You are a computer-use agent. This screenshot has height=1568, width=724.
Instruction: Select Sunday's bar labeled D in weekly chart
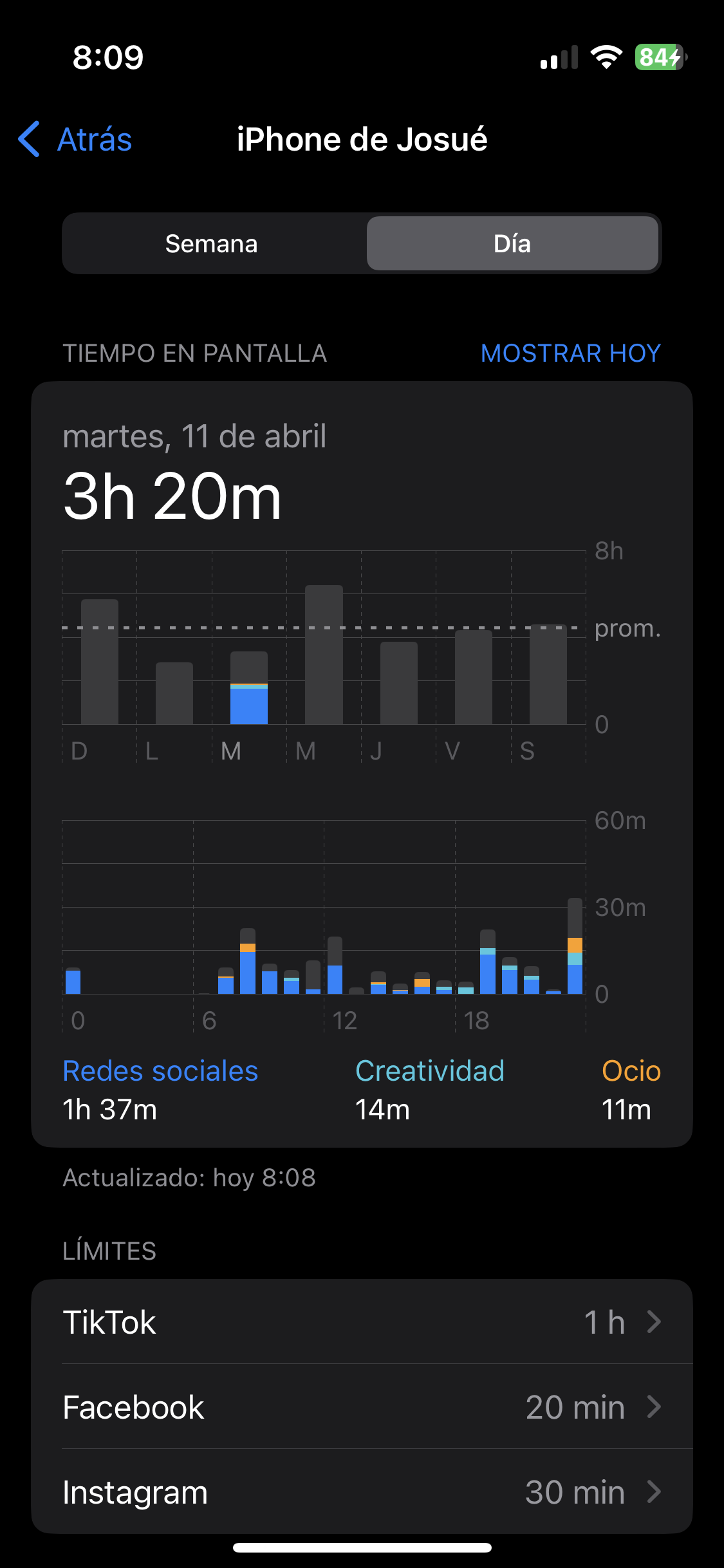point(100,663)
